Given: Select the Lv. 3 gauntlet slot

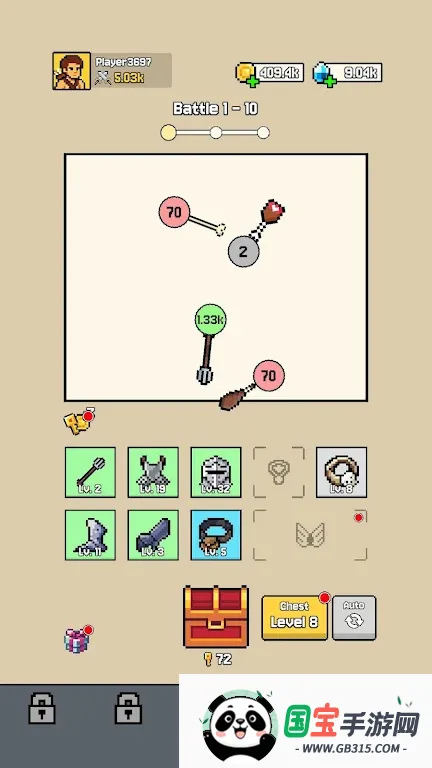Looking at the screenshot, I should [153, 535].
